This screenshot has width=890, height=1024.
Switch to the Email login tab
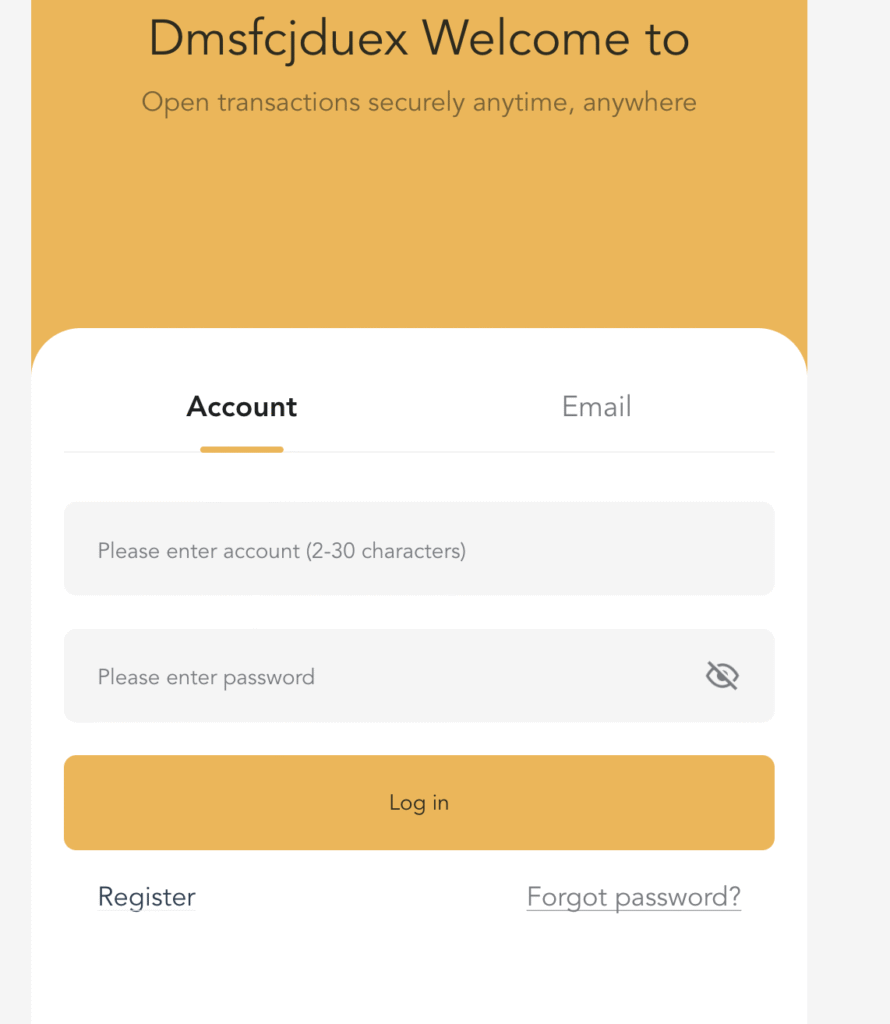click(x=596, y=407)
